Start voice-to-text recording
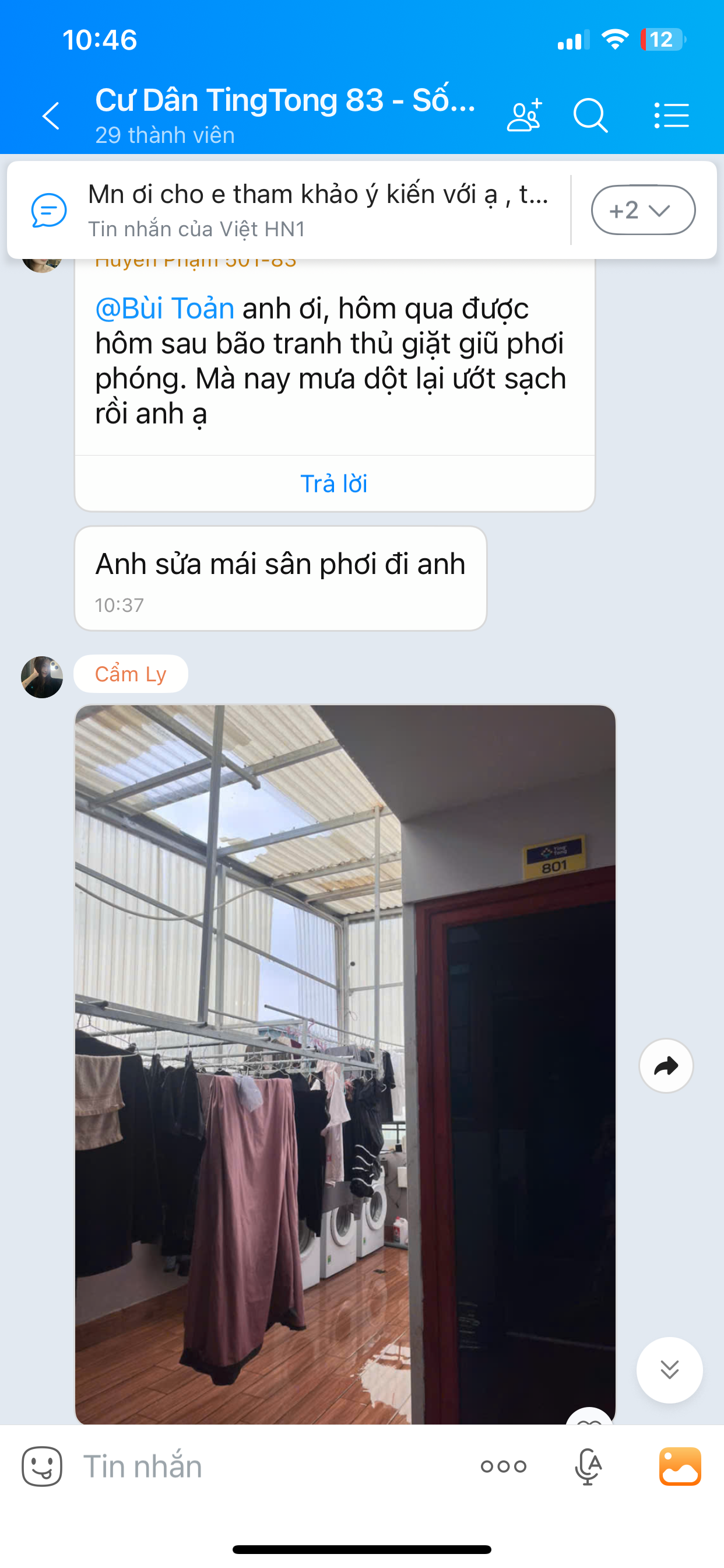Image resolution: width=724 pixels, height=1568 pixels. tap(588, 1466)
